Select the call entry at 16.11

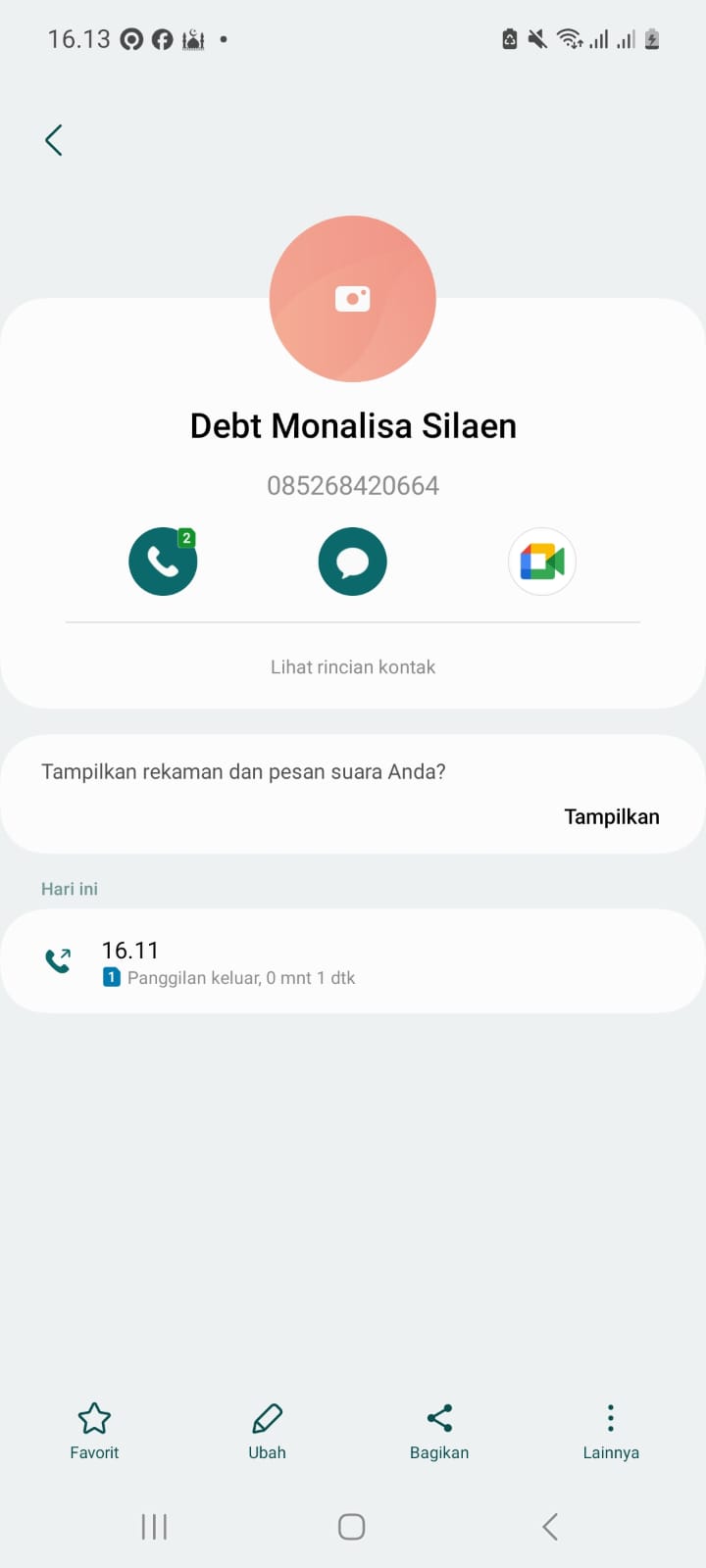tap(353, 959)
